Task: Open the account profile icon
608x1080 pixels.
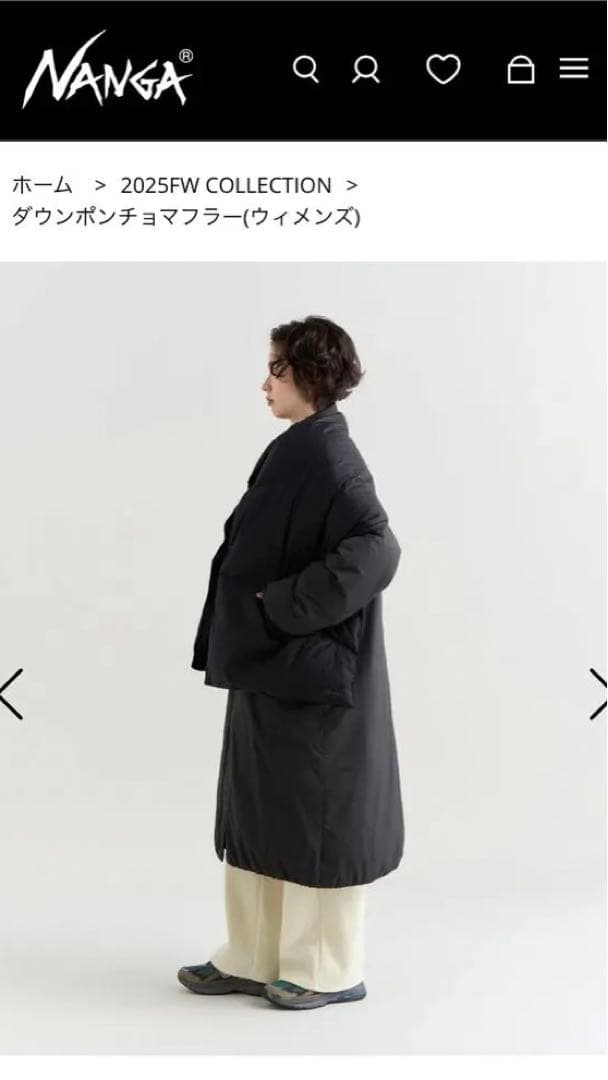Action: (x=367, y=70)
